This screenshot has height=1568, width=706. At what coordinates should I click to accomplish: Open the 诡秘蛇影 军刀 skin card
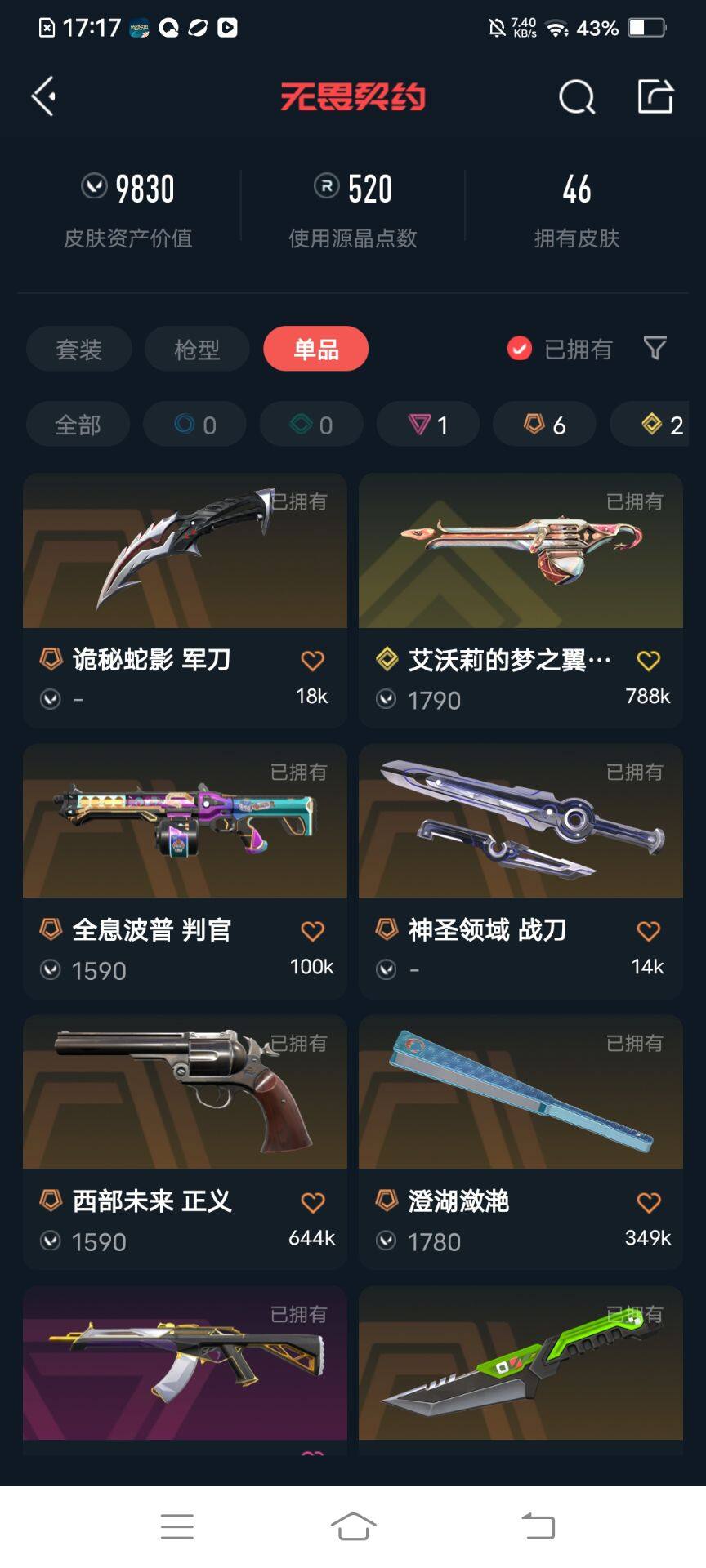(185, 572)
